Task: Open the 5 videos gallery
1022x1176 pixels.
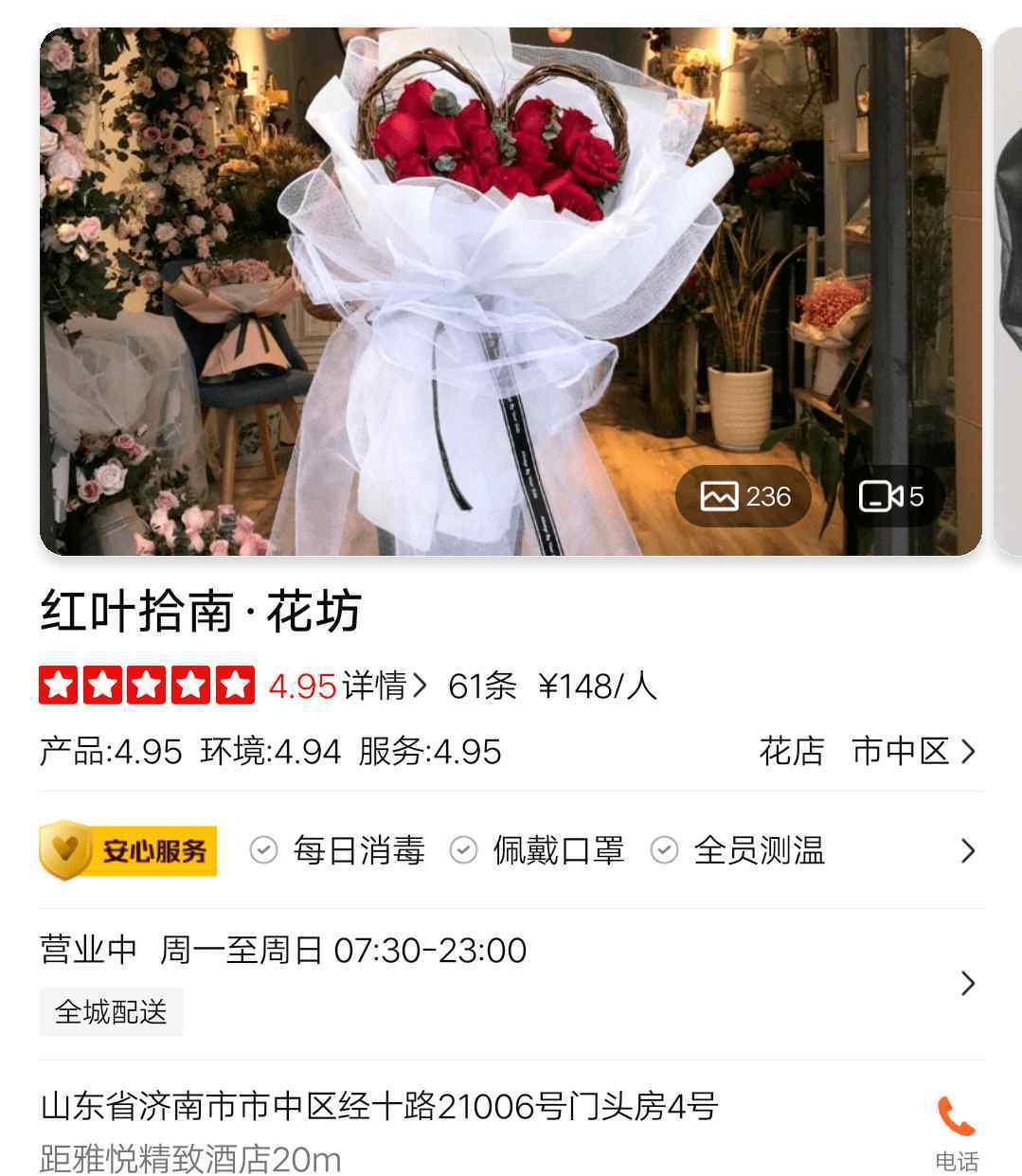Action: (890, 496)
